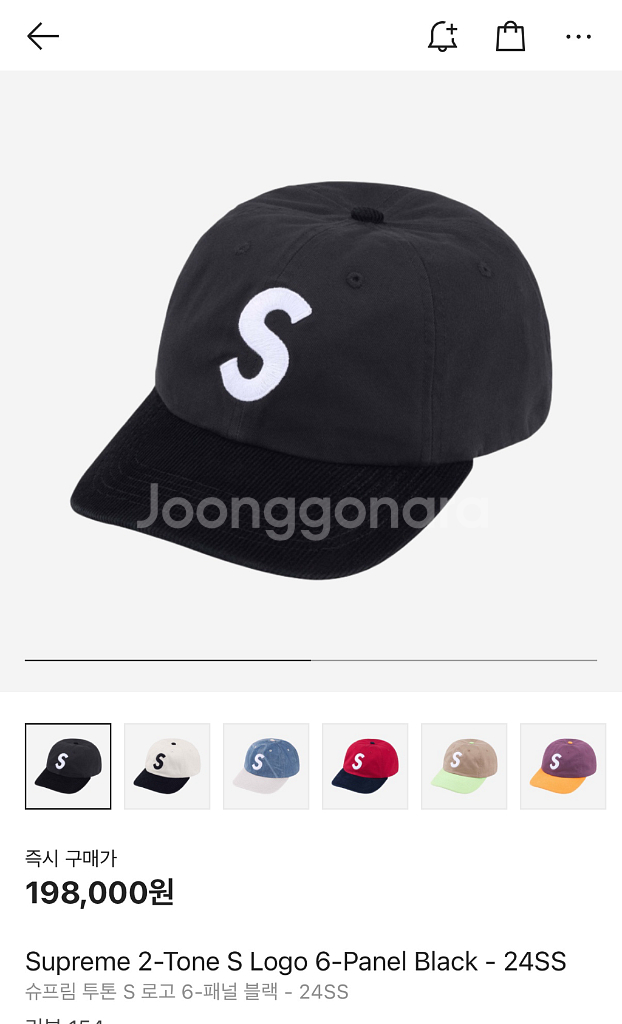Screen dimensions: 622x1024
Task: Set a price alert with bell icon
Action: [442, 37]
